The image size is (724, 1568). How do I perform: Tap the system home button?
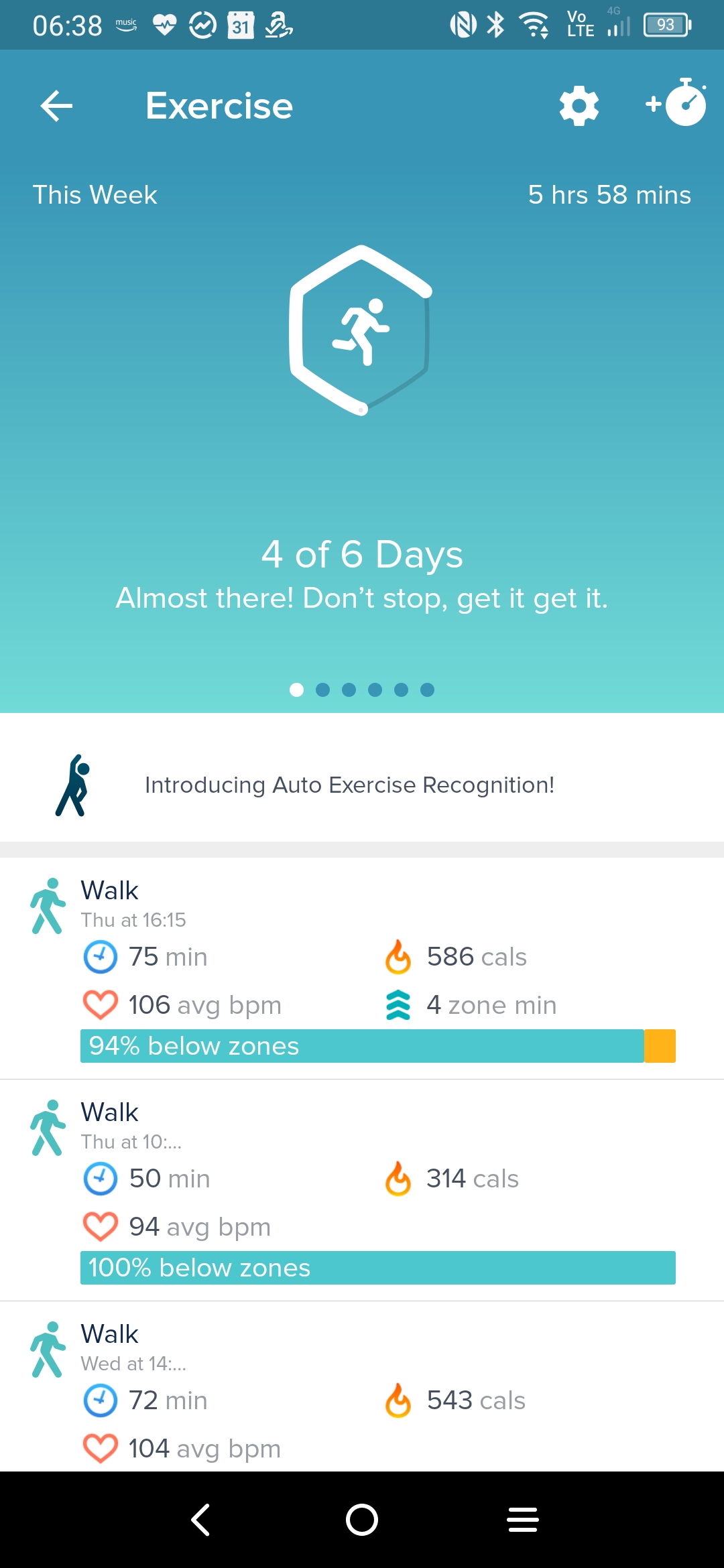[362, 1520]
